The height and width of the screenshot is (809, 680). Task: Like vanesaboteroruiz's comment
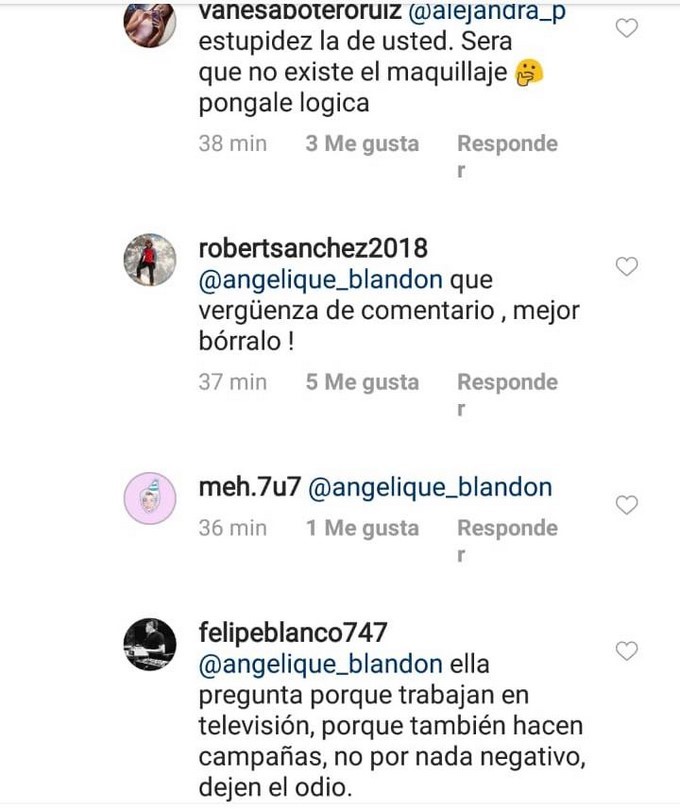point(626,29)
